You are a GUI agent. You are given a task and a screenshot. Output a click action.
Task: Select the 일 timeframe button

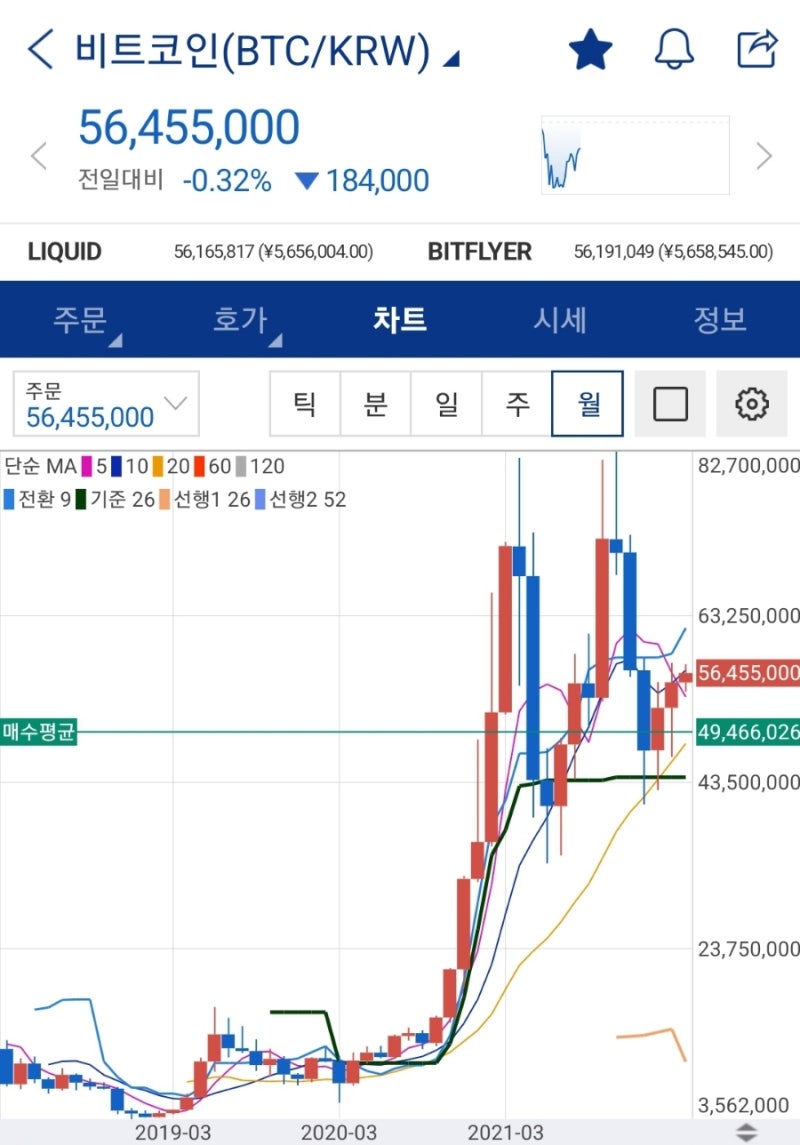[x=445, y=403]
